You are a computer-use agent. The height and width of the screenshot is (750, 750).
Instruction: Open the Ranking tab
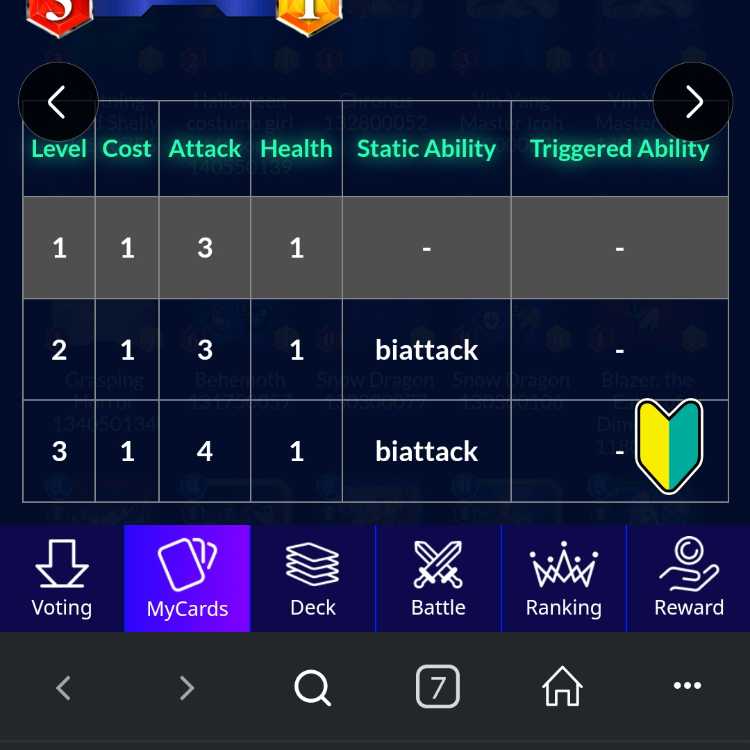tap(564, 579)
